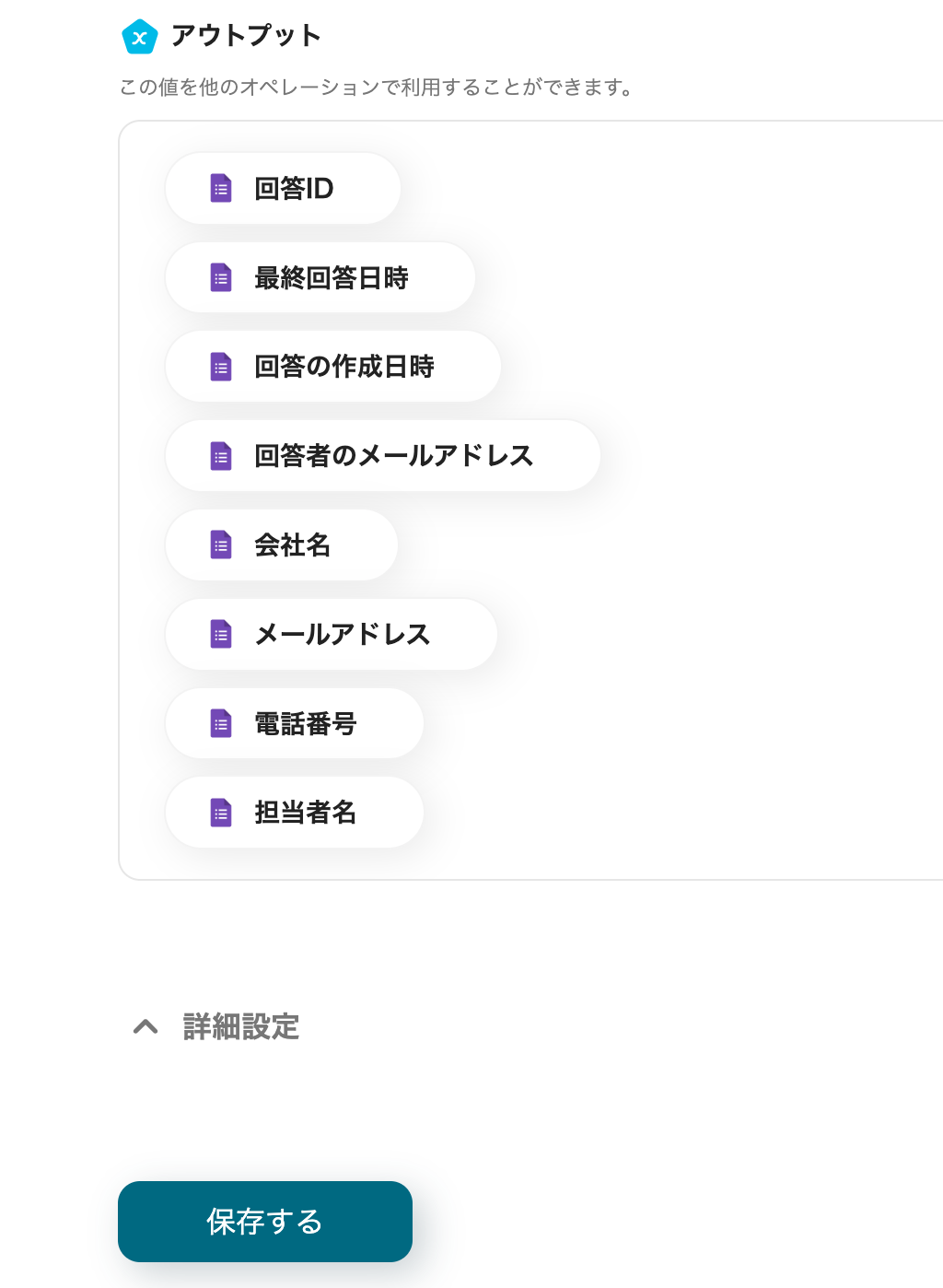The image size is (943, 1288).
Task: Click the document icon beside 回答ID
Action: tap(222, 188)
